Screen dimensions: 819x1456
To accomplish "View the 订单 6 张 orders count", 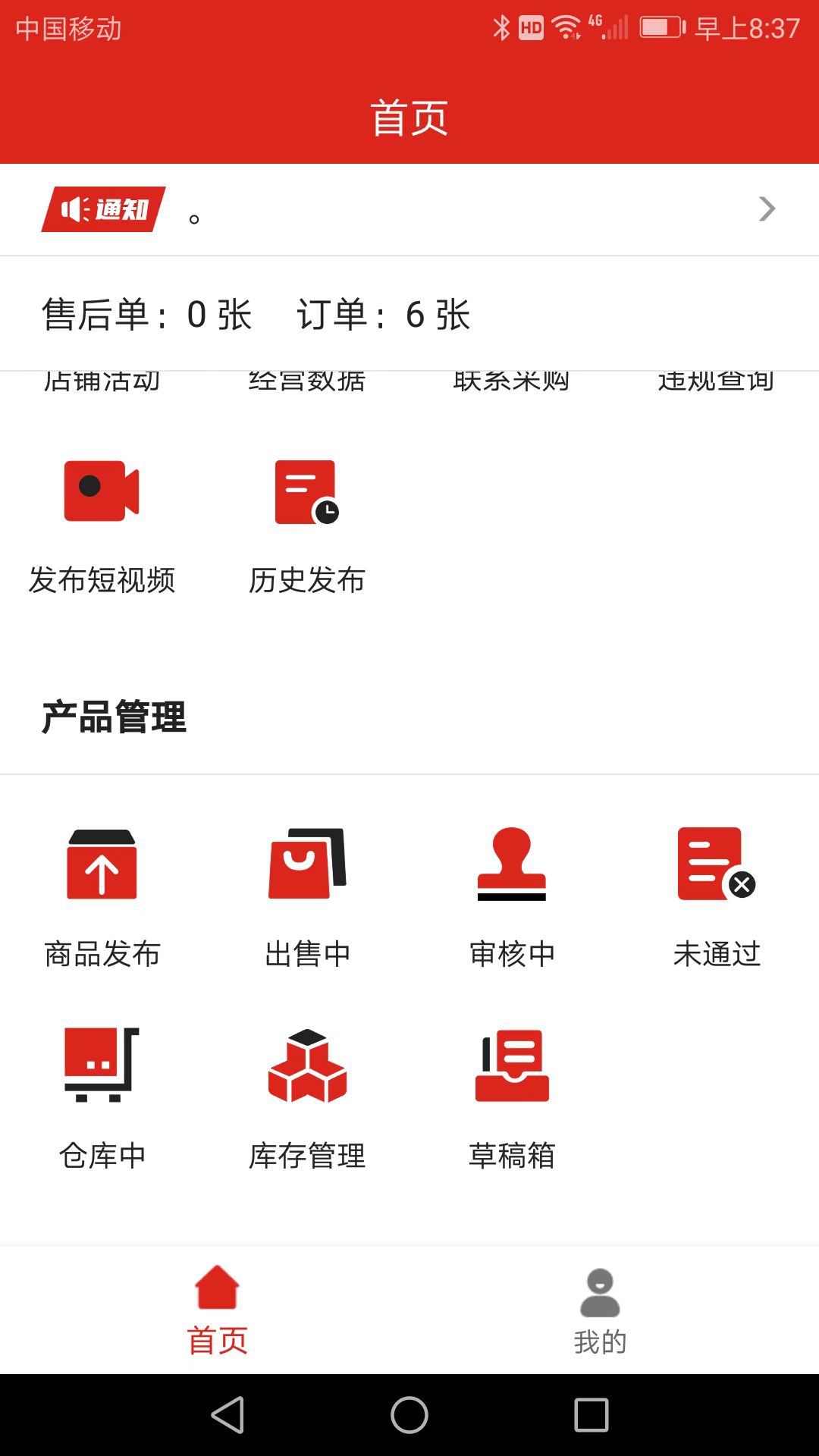I will click(384, 315).
